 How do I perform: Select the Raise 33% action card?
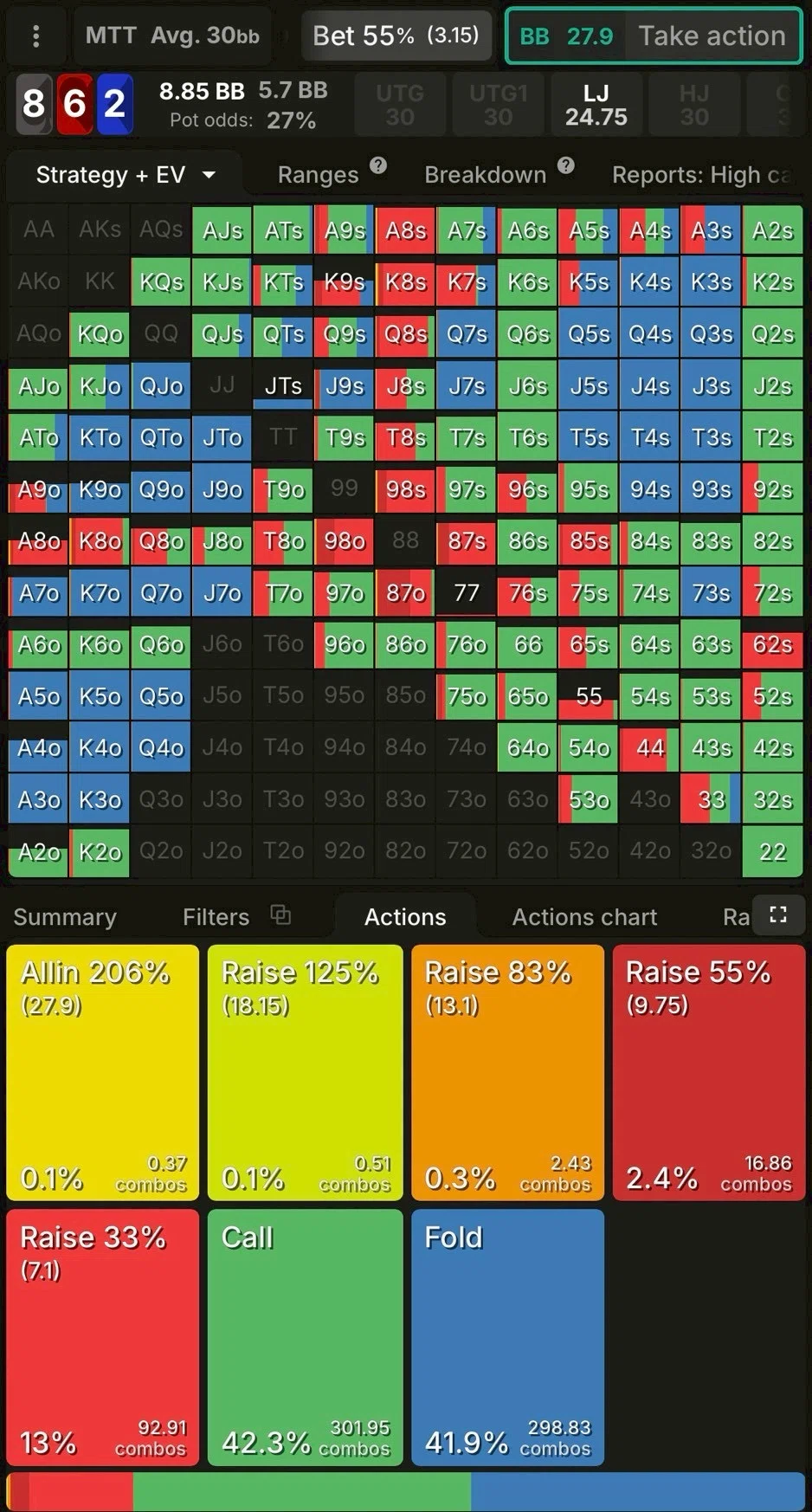[x=103, y=1337]
